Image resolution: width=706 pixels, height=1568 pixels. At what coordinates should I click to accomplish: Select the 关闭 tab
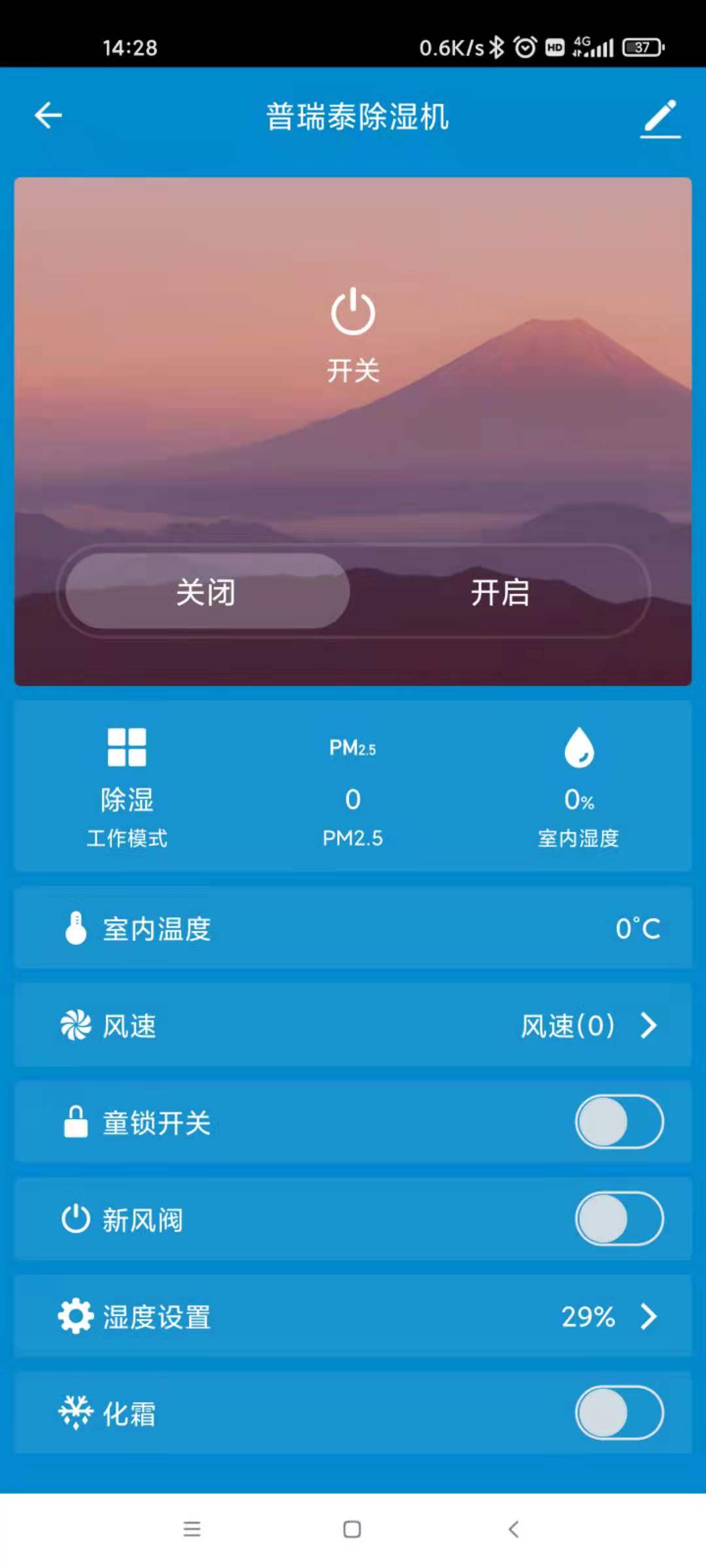pos(205,592)
